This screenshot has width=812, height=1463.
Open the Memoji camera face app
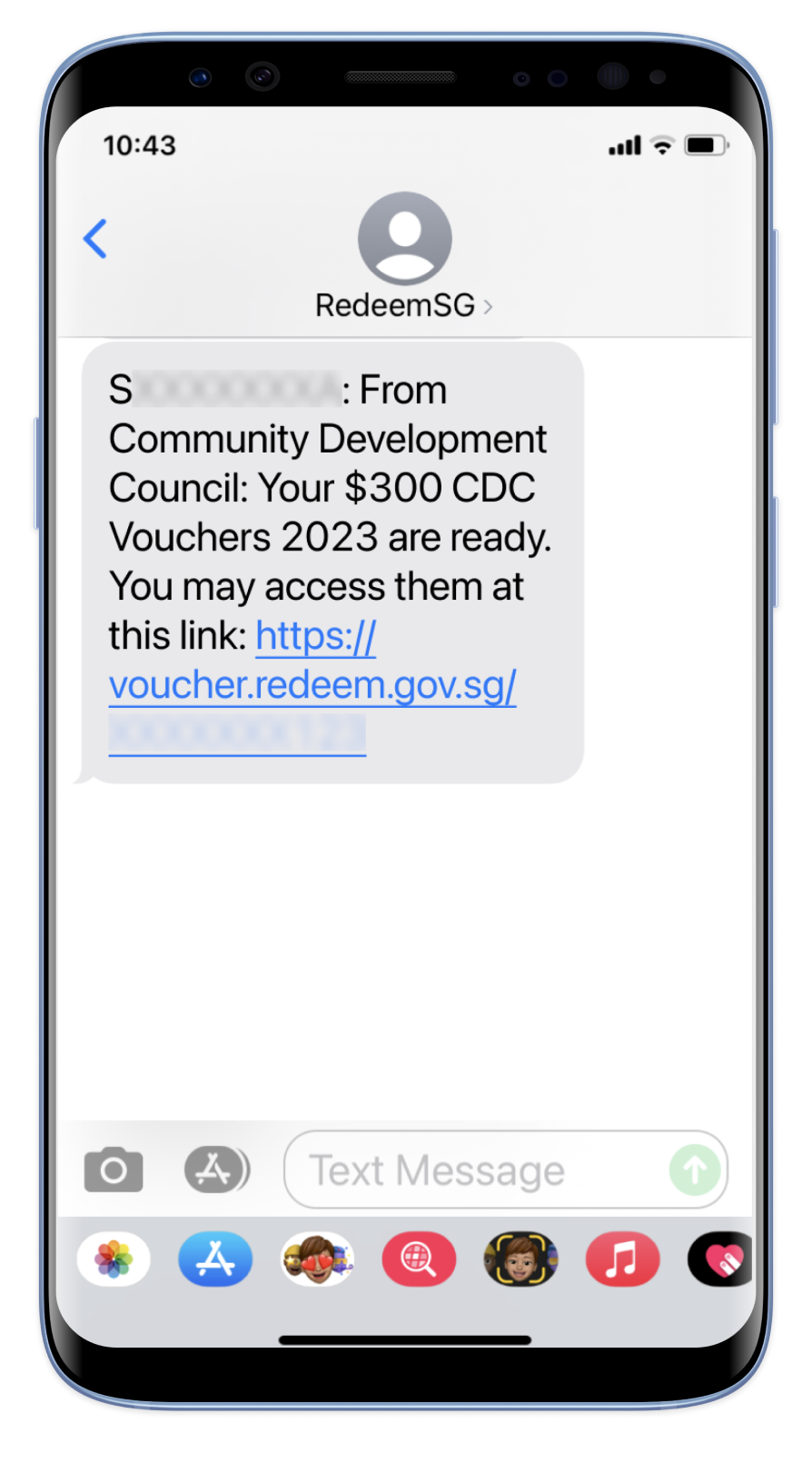520,1259
